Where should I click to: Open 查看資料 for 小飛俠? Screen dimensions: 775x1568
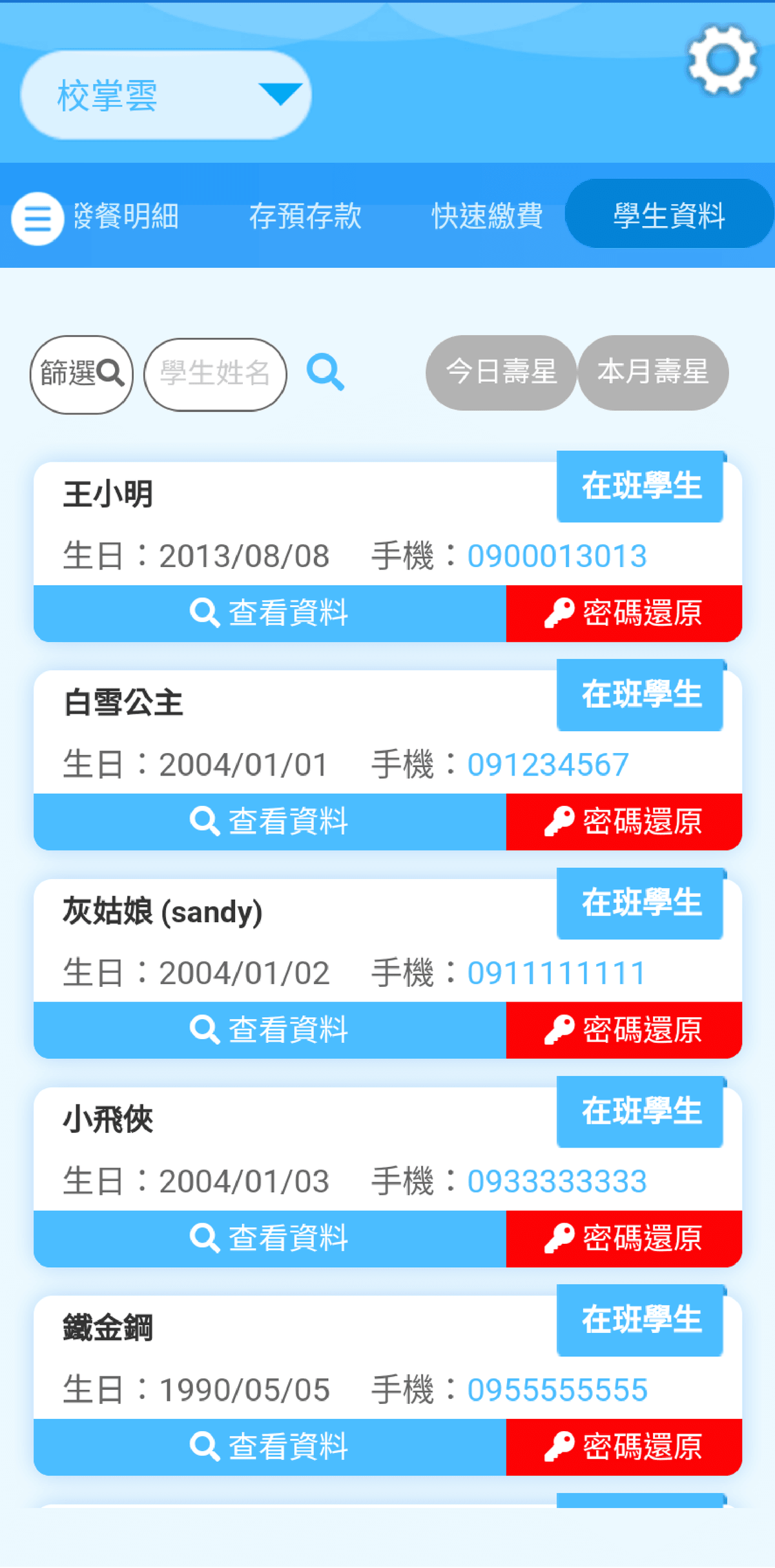pyautogui.click(x=270, y=1238)
